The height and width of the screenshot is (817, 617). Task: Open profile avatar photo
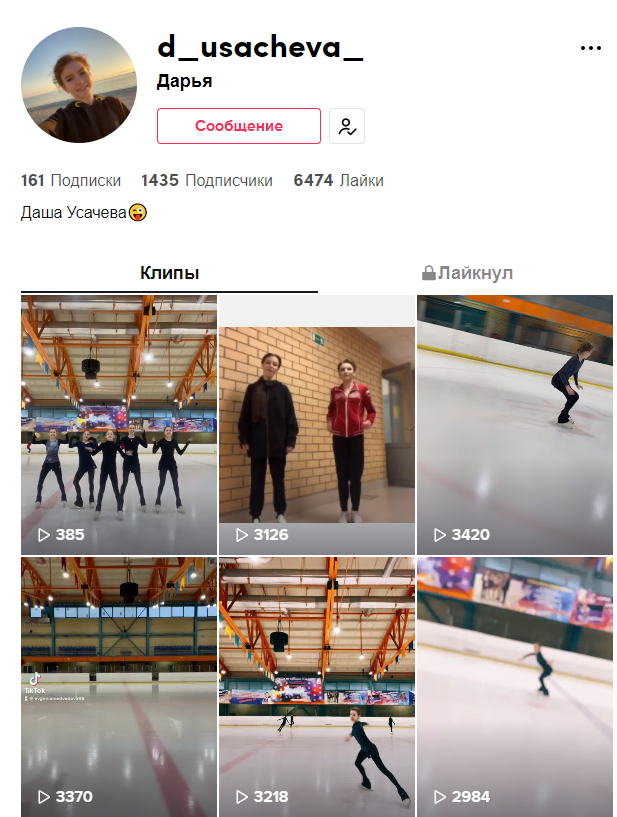point(79,83)
